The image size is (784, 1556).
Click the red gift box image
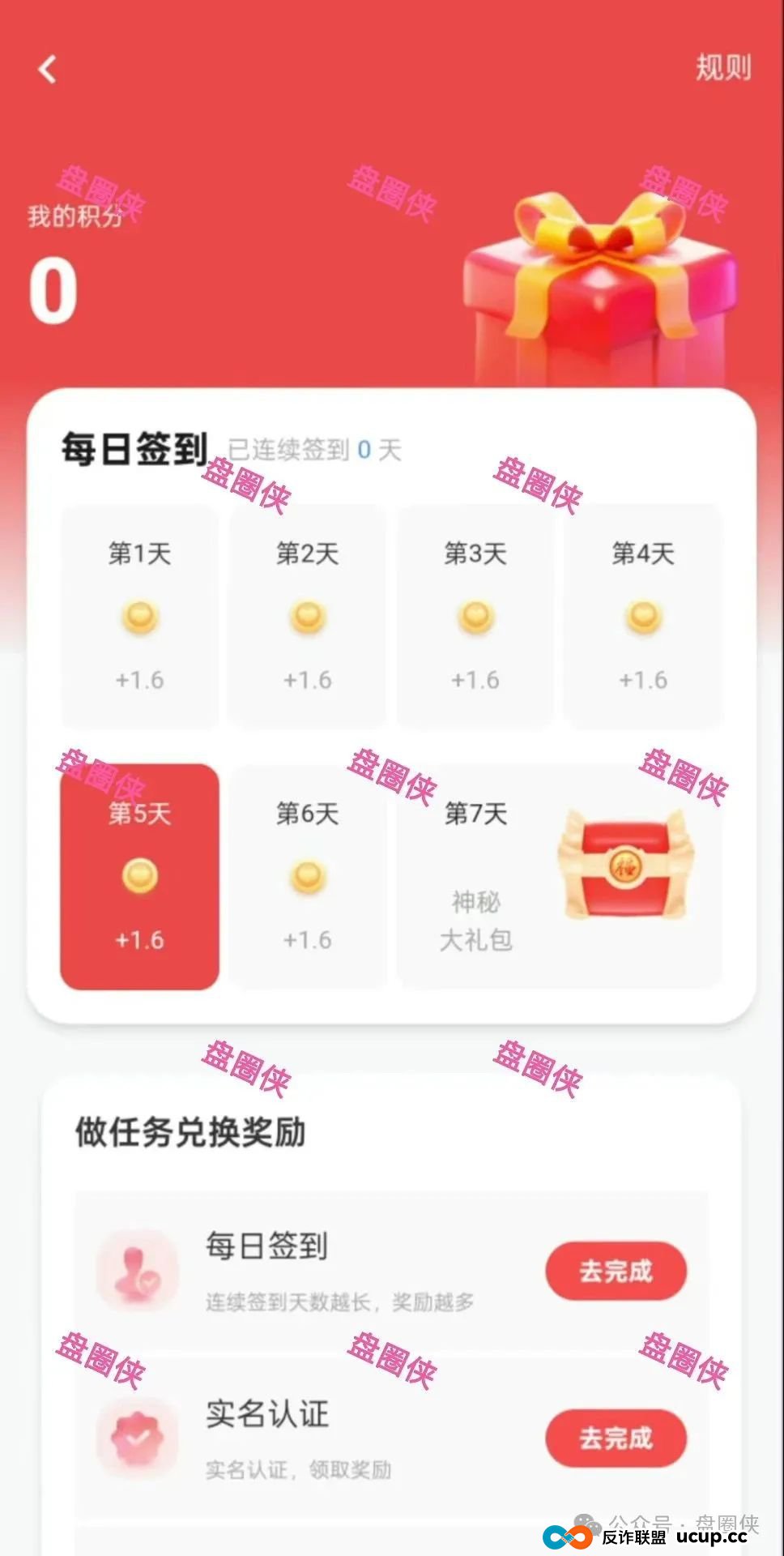pos(599,276)
